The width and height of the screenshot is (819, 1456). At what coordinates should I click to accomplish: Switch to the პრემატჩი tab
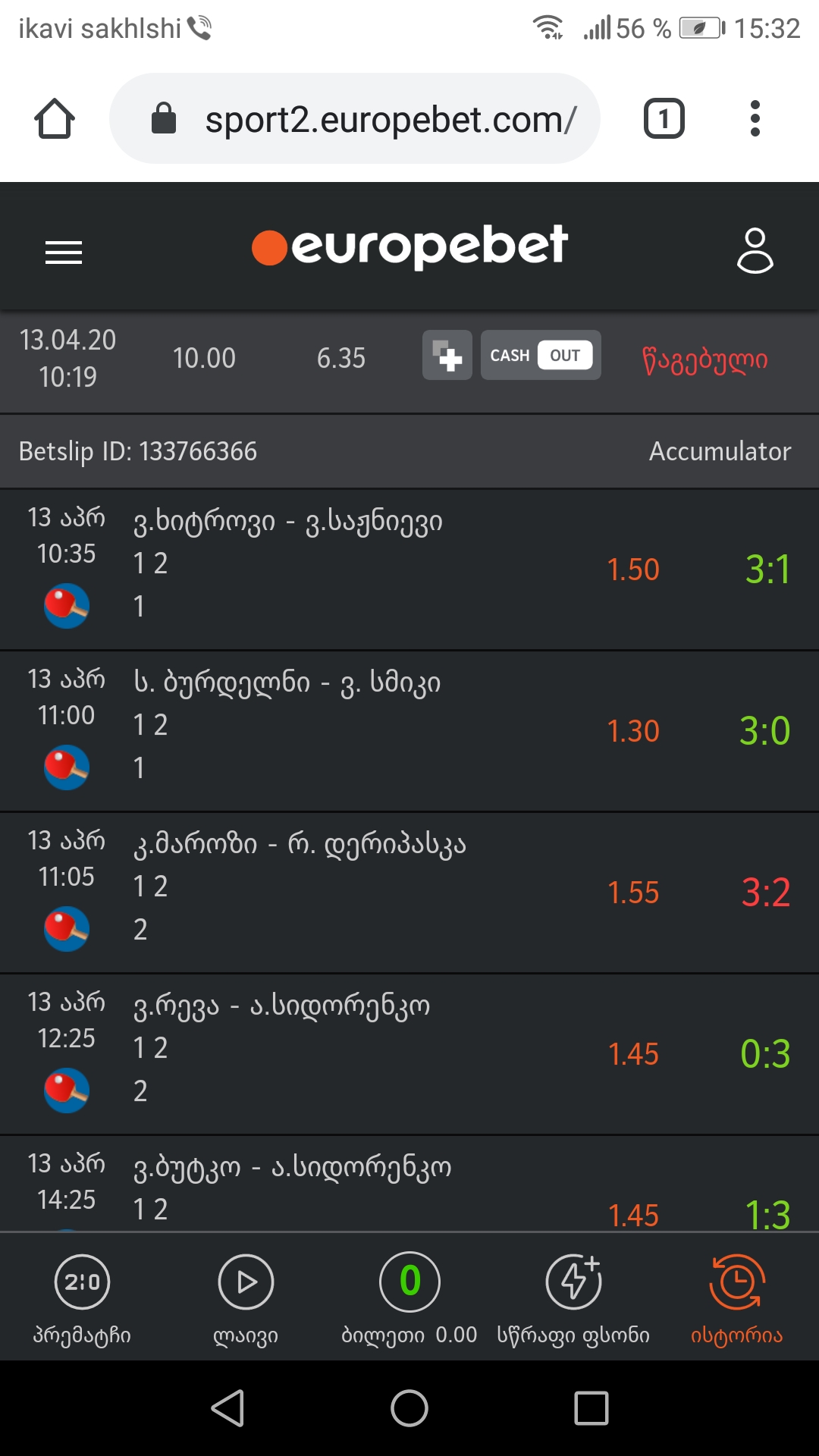click(x=82, y=1298)
